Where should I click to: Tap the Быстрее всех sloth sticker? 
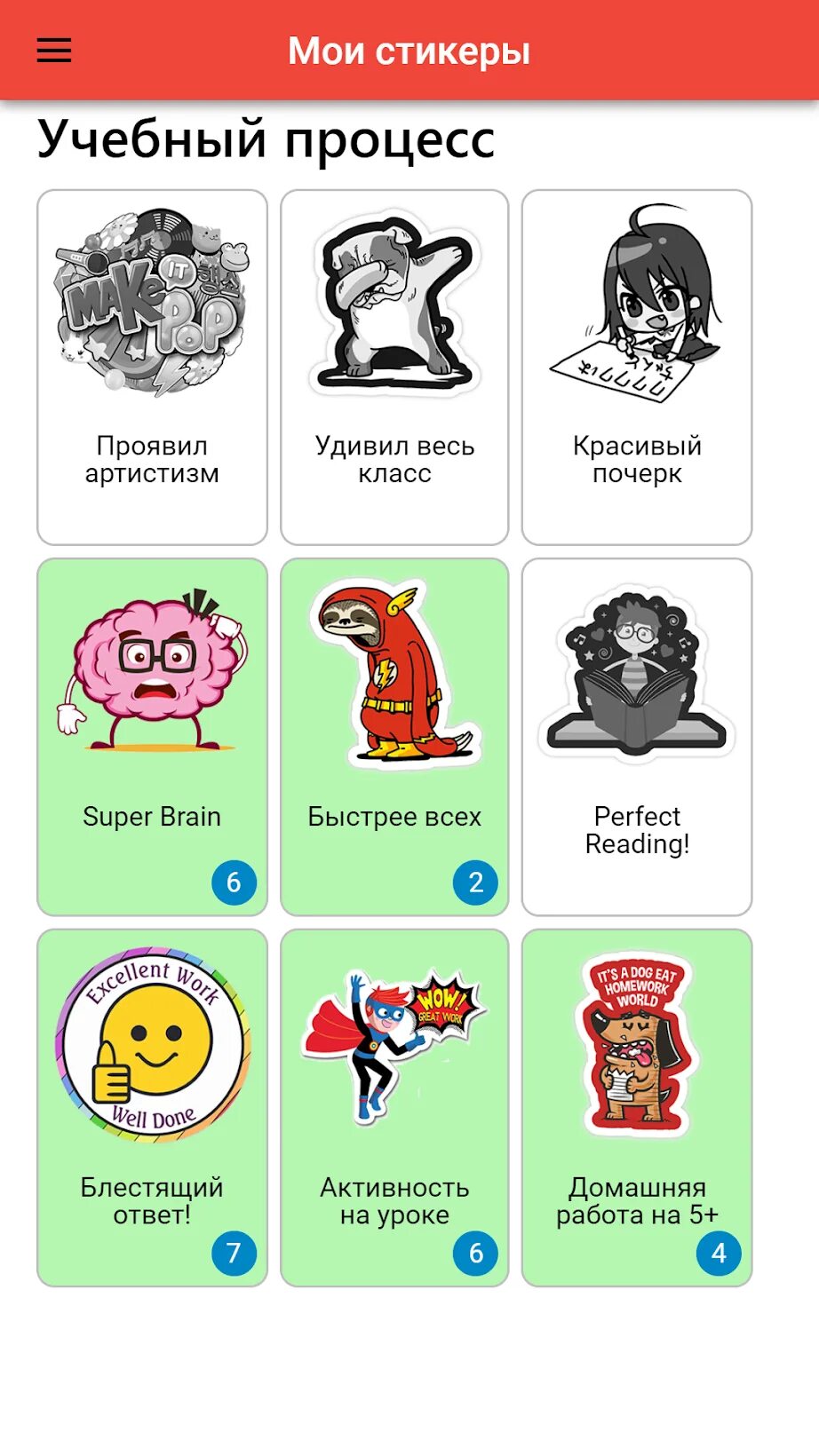394,737
